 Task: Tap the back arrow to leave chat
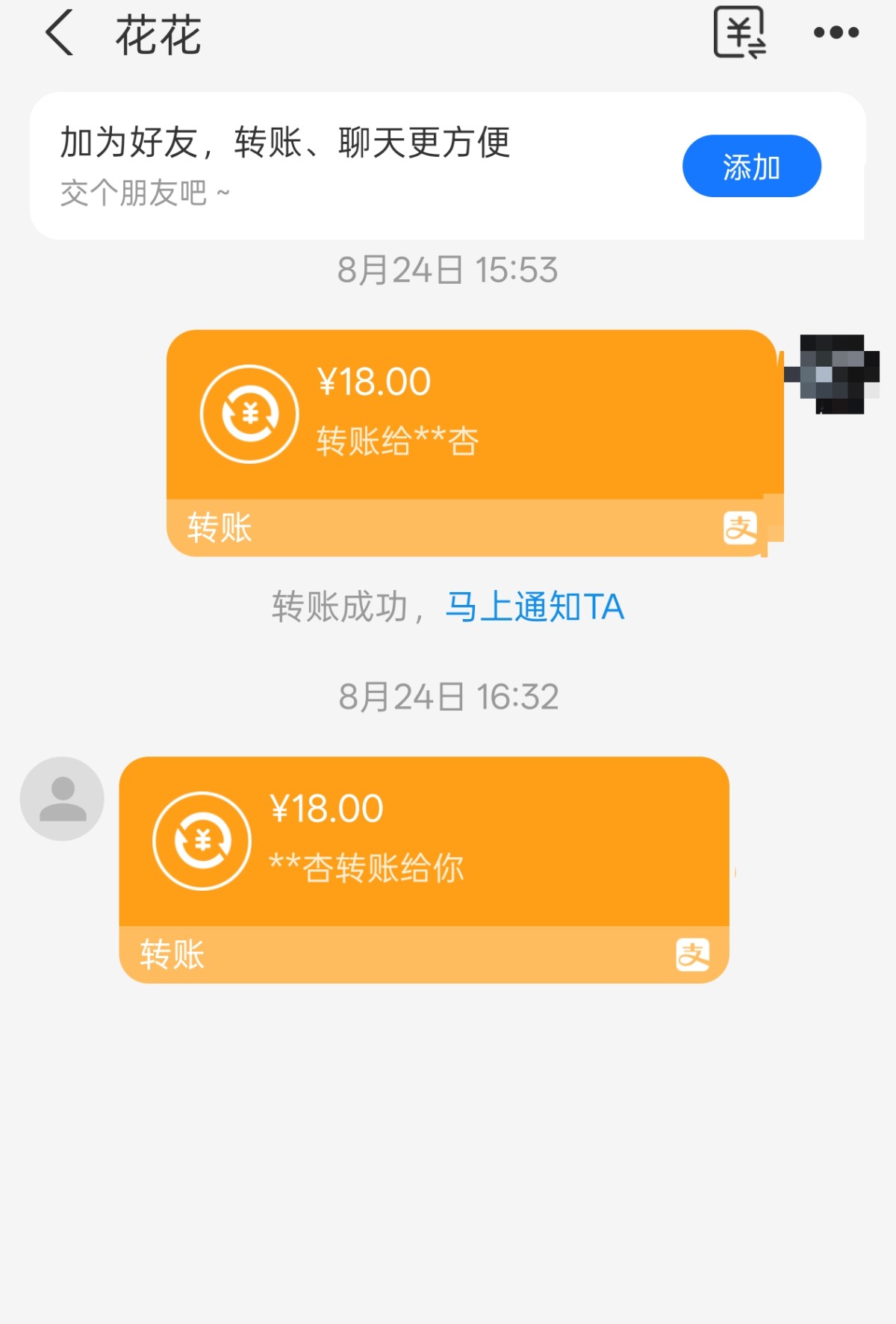point(60,34)
